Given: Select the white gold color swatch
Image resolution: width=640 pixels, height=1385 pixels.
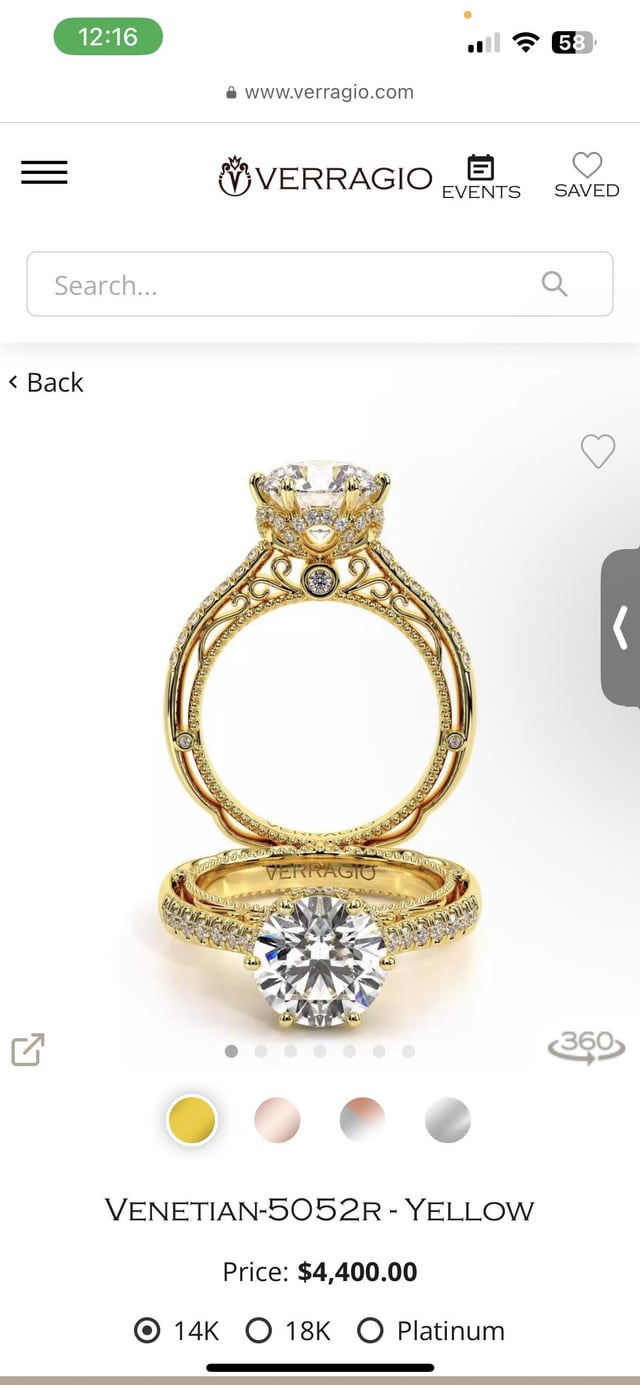Looking at the screenshot, I should click(447, 1120).
